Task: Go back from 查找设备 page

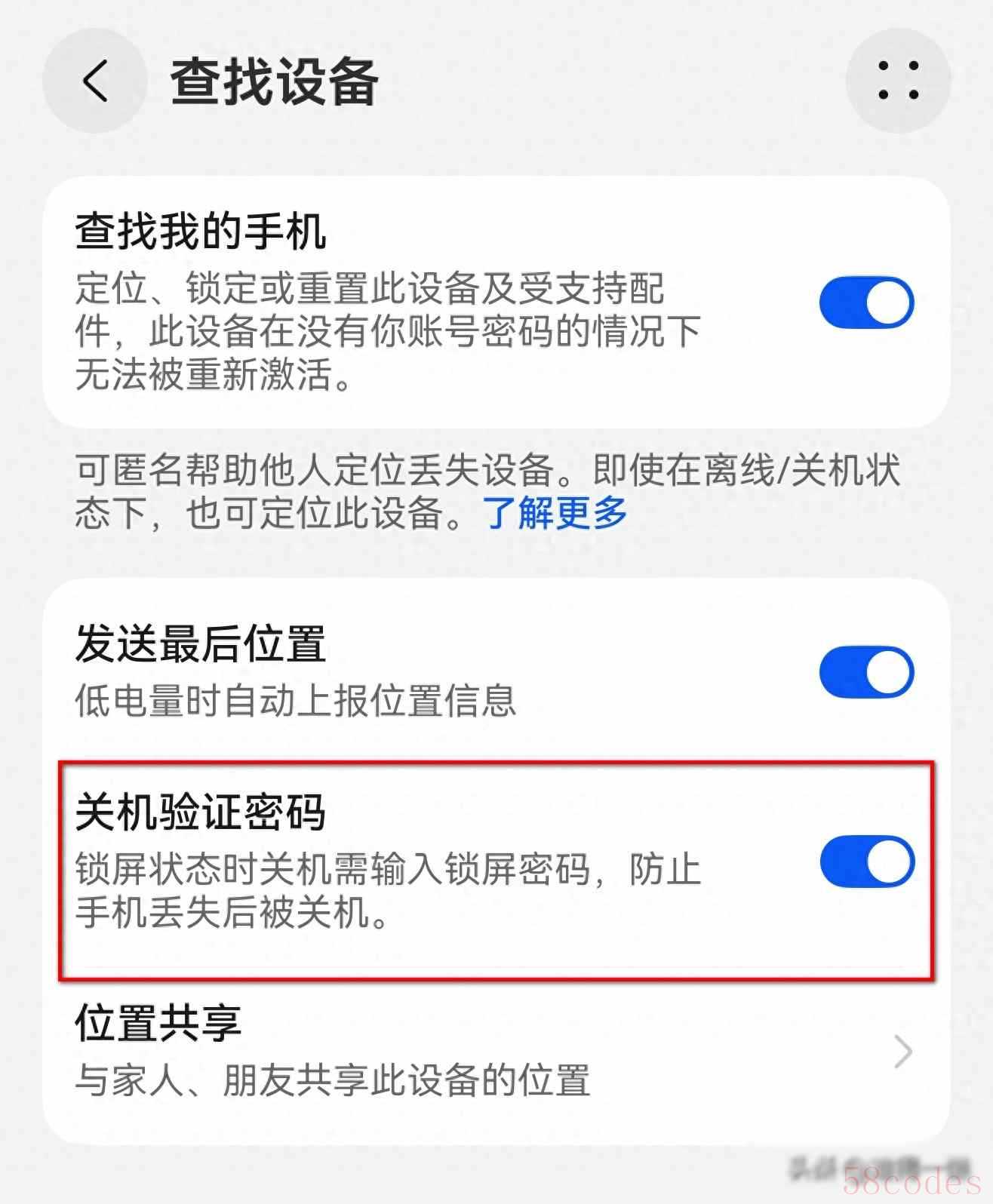Action: (x=94, y=81)
